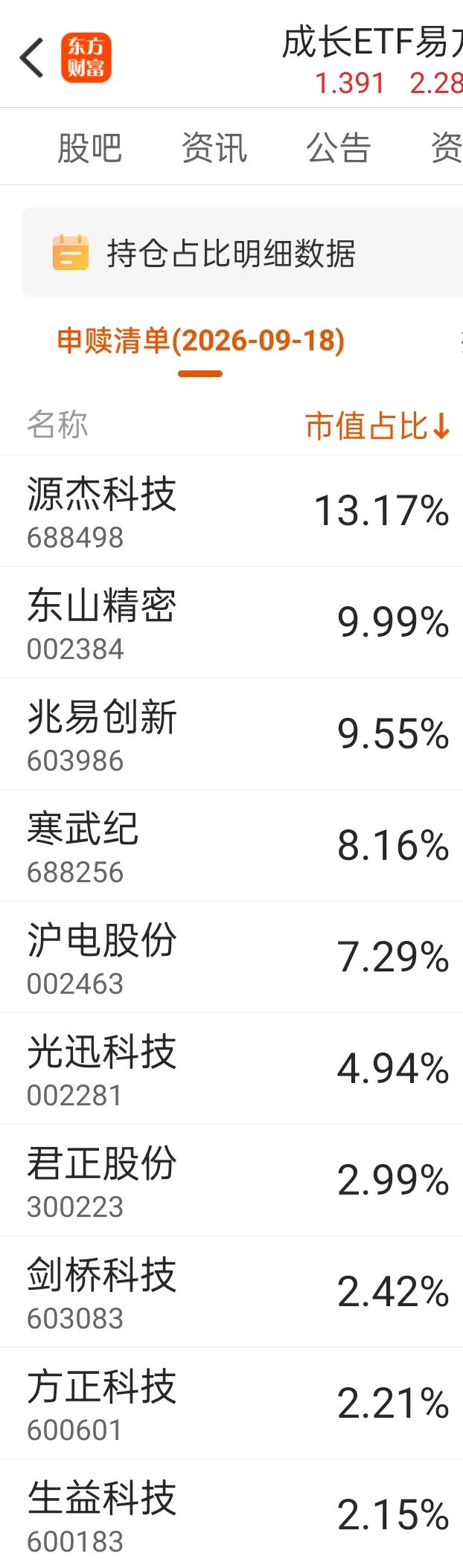The height and width of the screenshot is (1568, 463).
Task: Open 兆易创新 603986 stock row
Action: click(x=231, y=734)
